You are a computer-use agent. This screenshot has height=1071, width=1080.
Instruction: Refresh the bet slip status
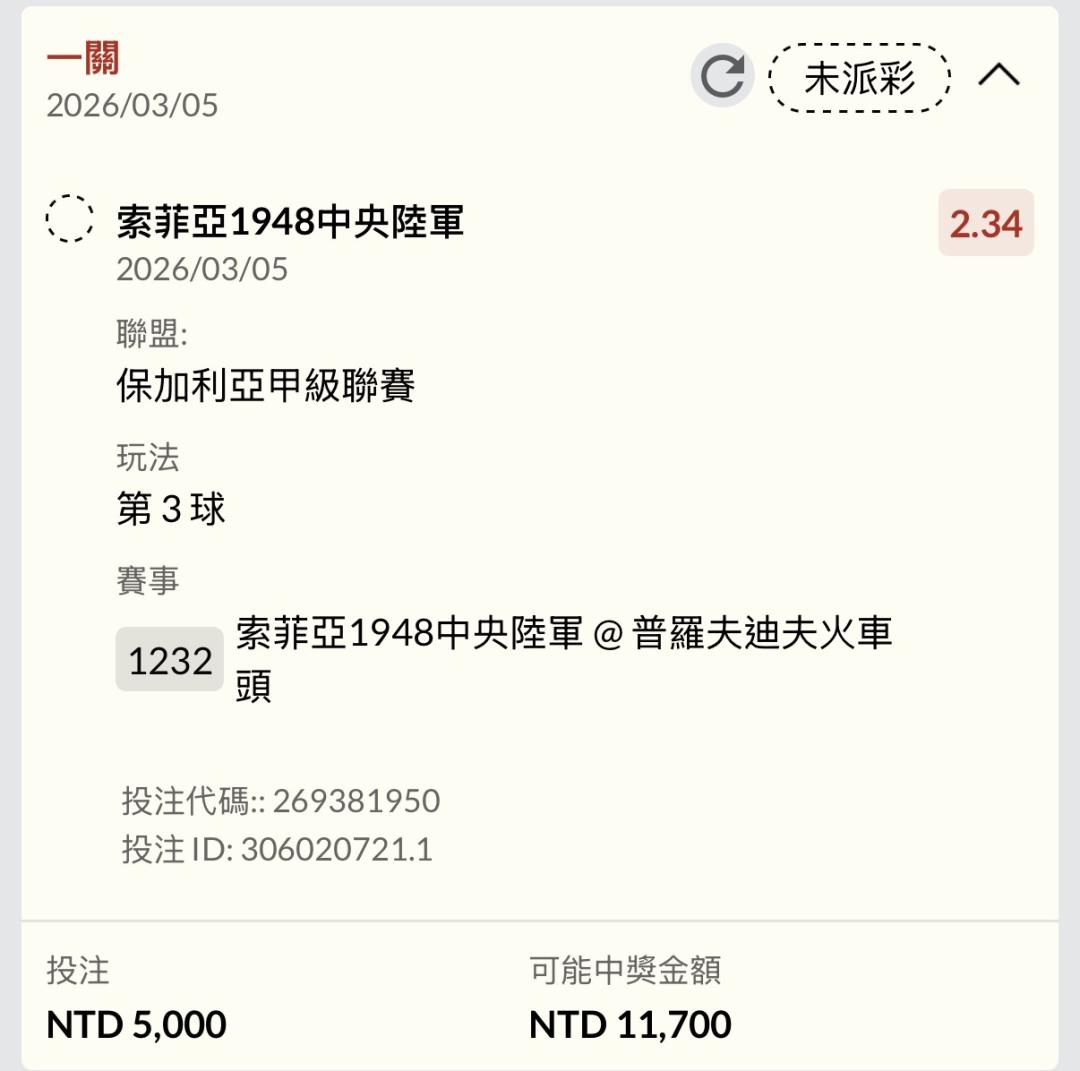tap(722, 77)
